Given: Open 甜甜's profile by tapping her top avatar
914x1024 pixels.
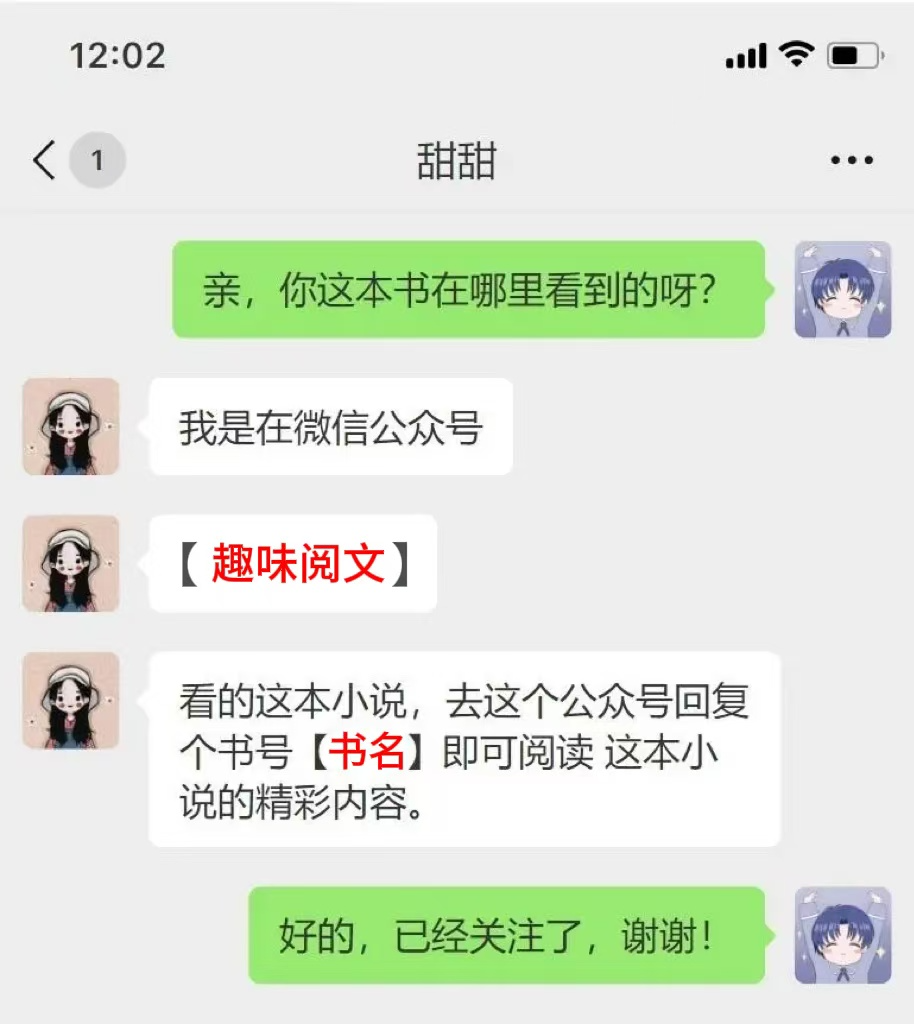Looking at the screenshot, I should [x=70, y=427].
